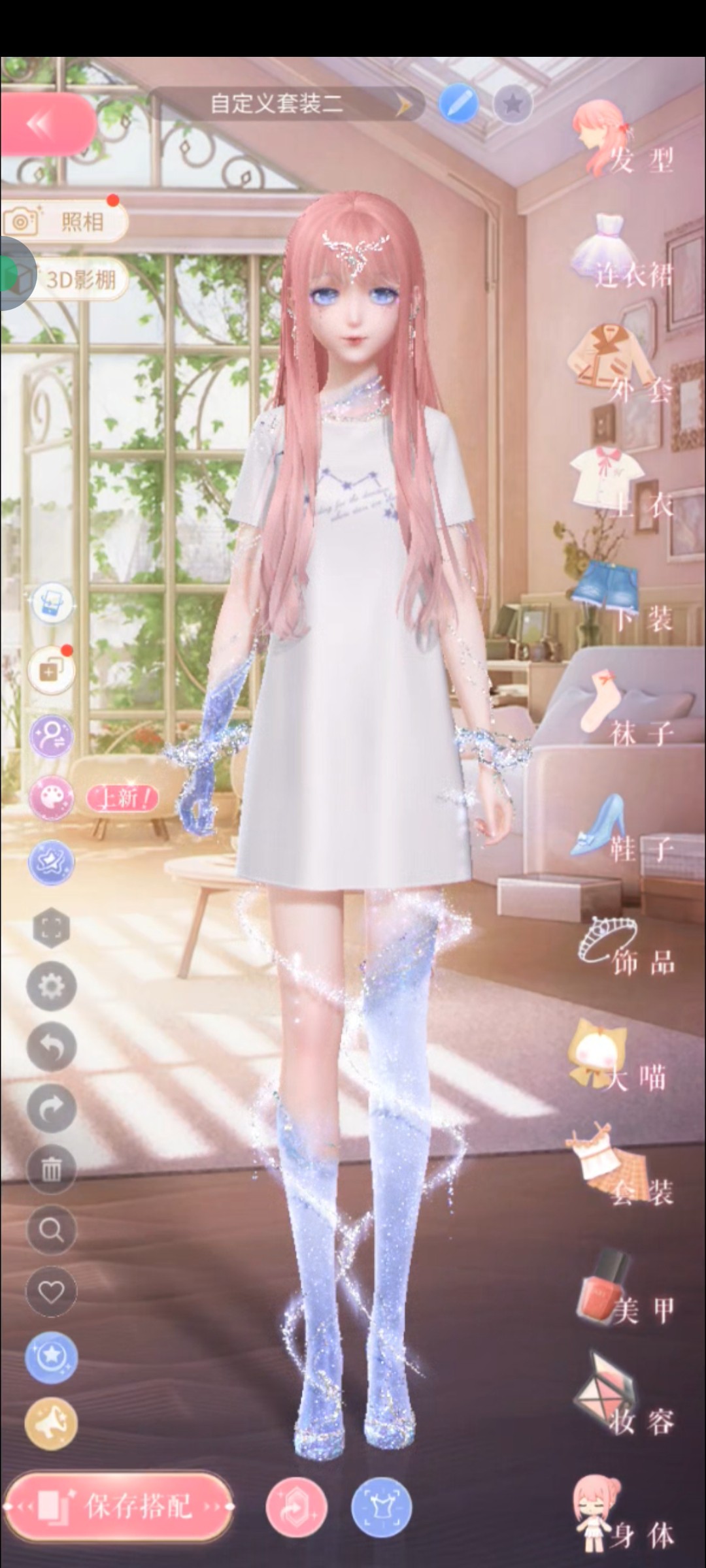Tap the grey star icon beside the outfit name

513,104
